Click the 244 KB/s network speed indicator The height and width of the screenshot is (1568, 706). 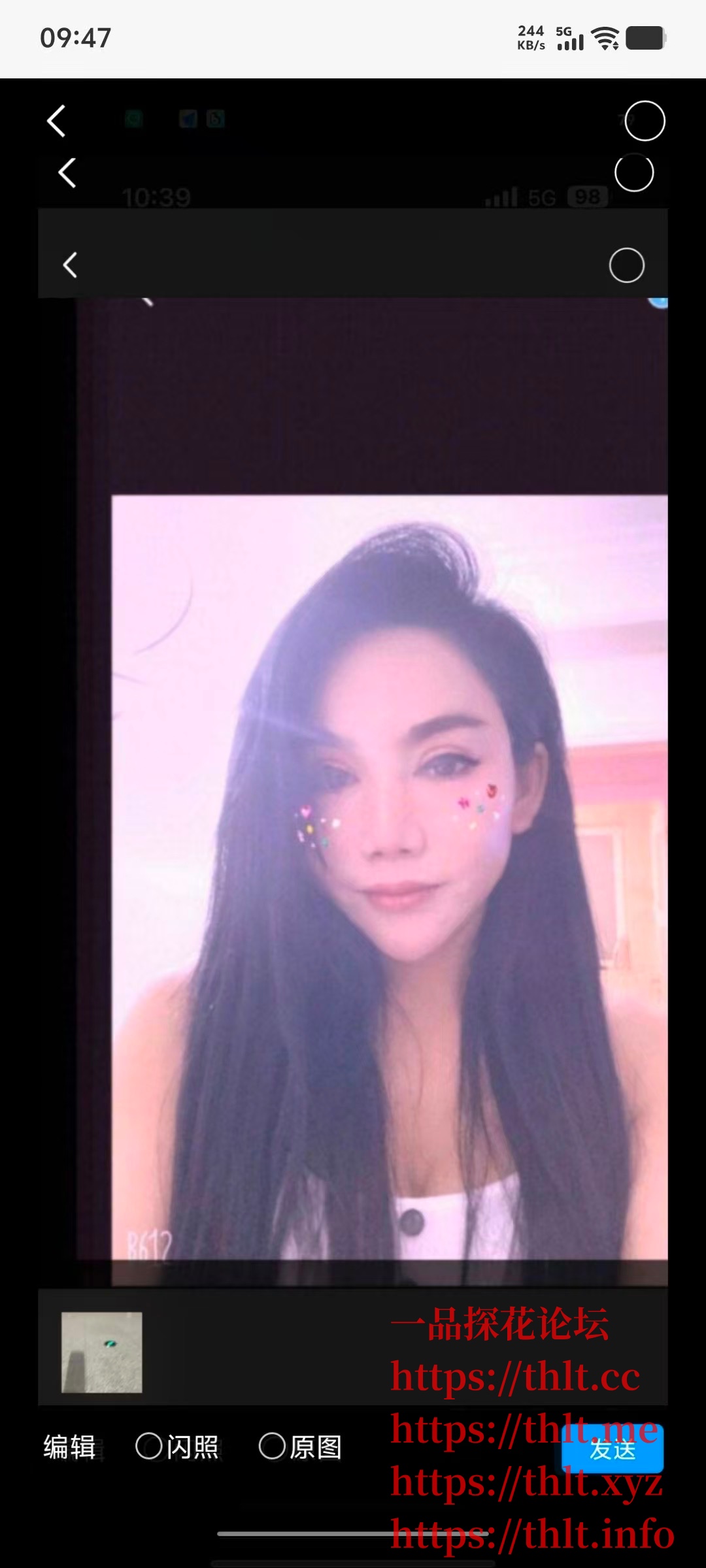tap(531, 38)
